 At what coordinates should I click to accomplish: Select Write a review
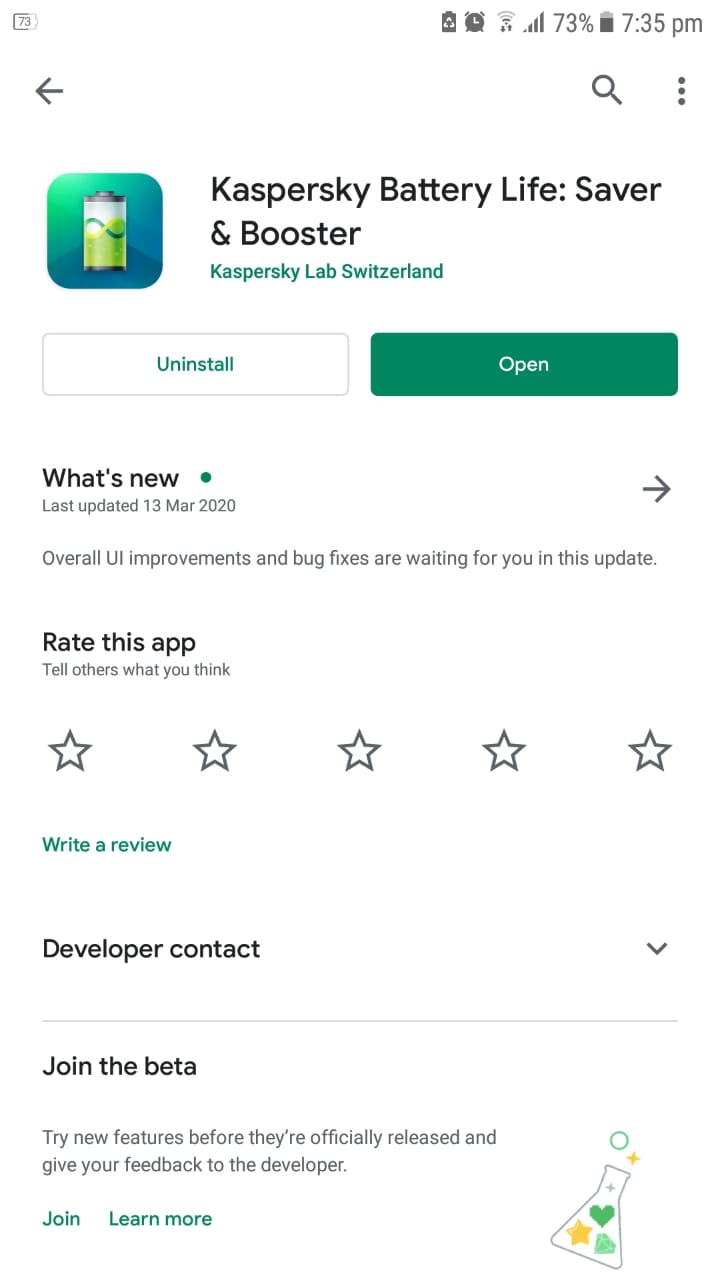coord(107,845)
